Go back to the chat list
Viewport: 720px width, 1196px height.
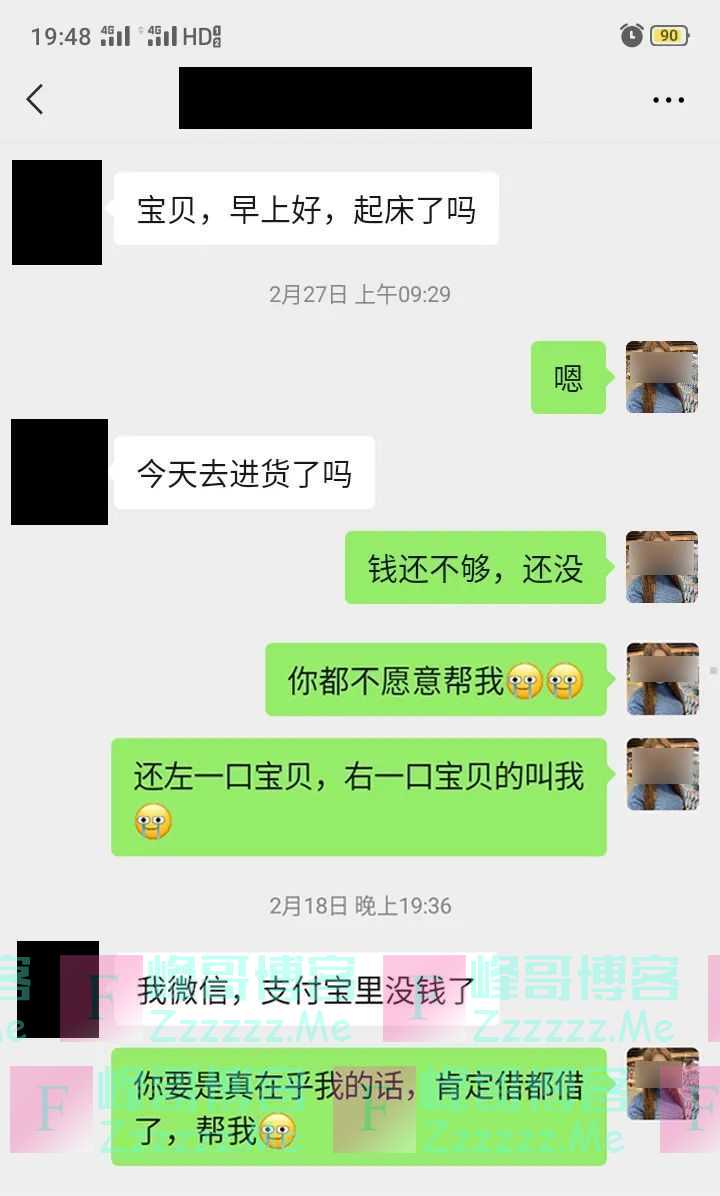pos(35,99)
